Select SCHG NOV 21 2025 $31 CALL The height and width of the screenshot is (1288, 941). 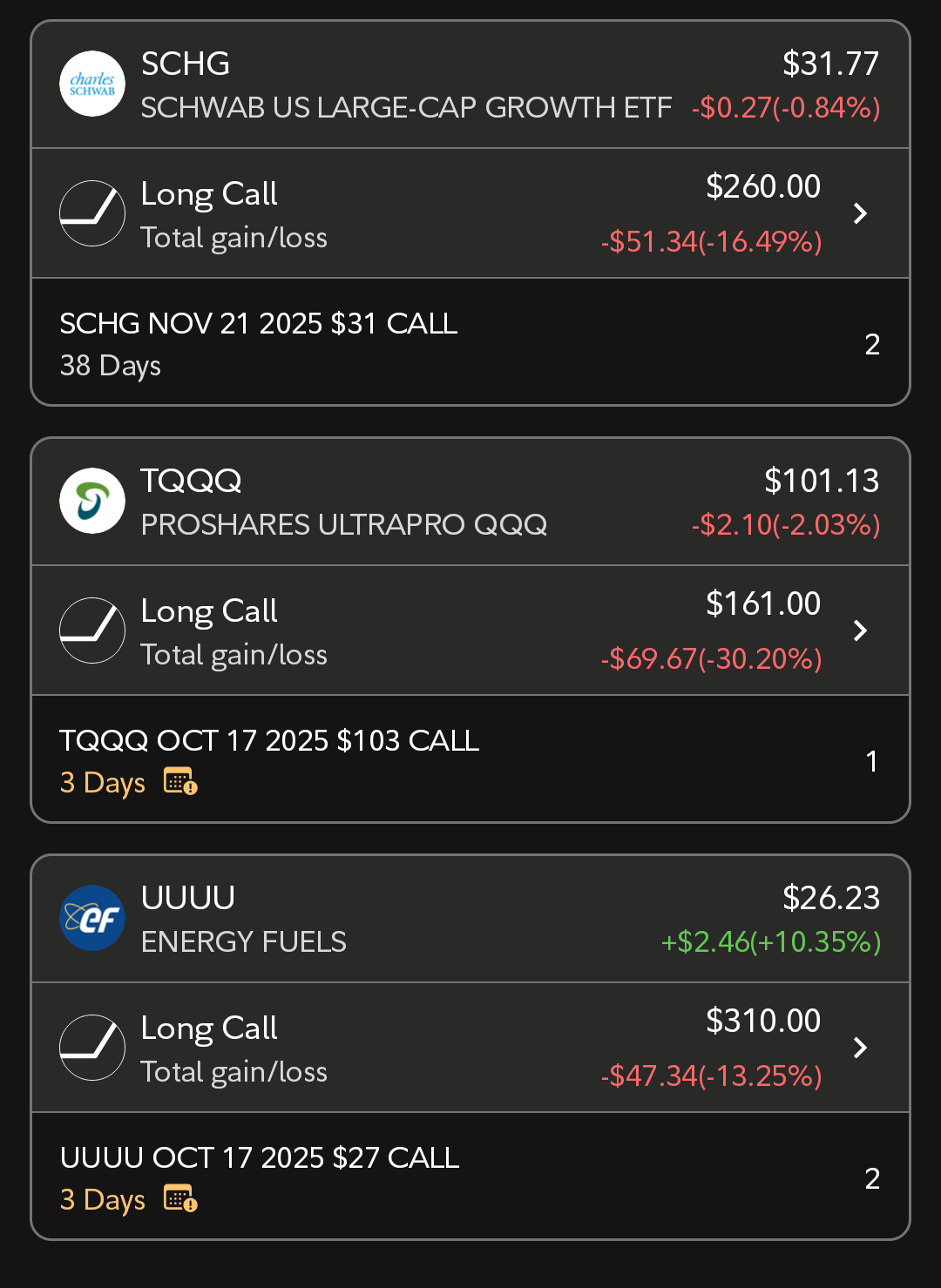(x=470, y=343)
